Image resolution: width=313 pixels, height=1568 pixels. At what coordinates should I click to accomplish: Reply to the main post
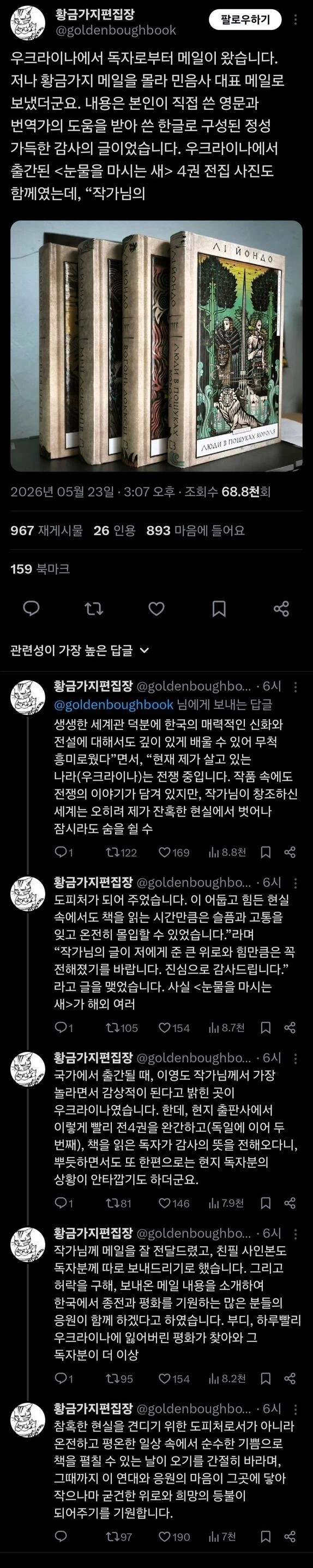pos(31,608)
